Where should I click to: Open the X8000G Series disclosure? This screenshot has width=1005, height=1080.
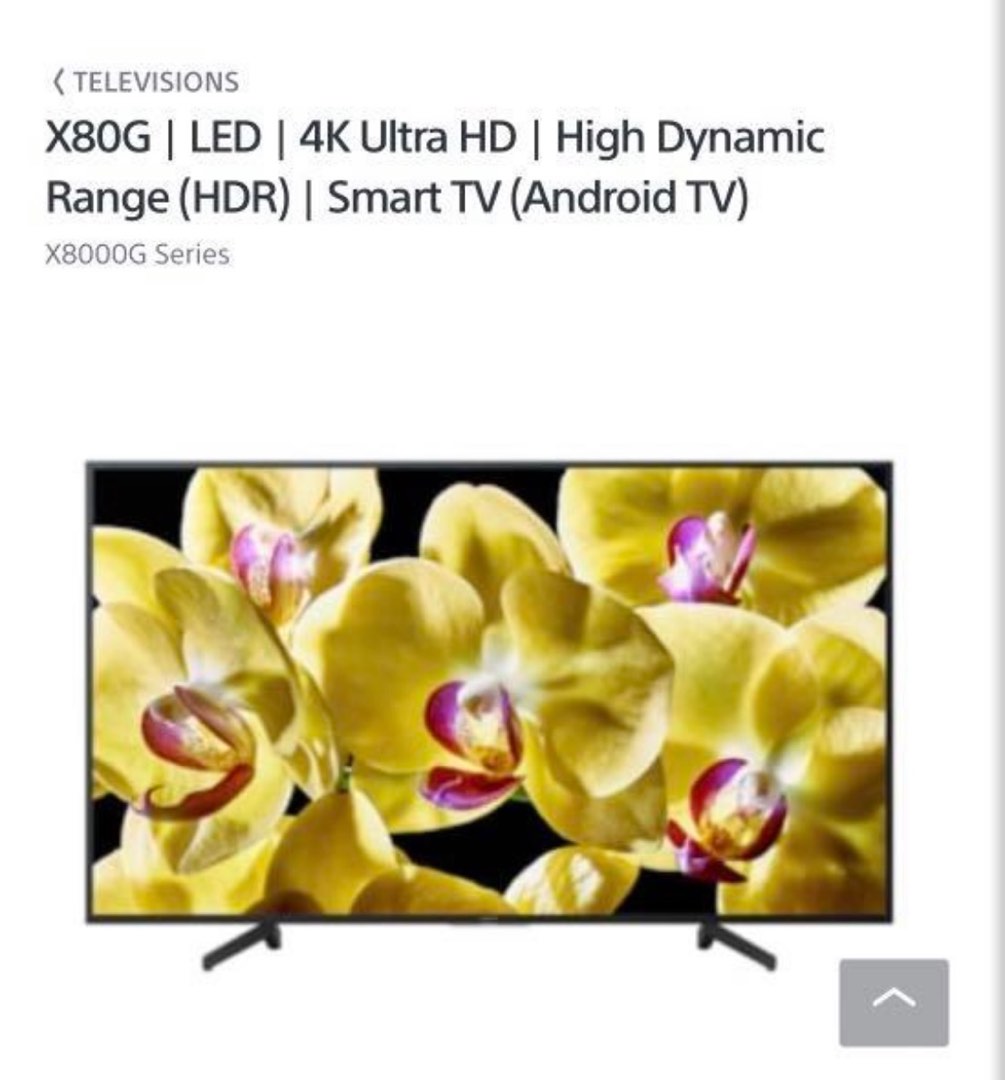136,253
